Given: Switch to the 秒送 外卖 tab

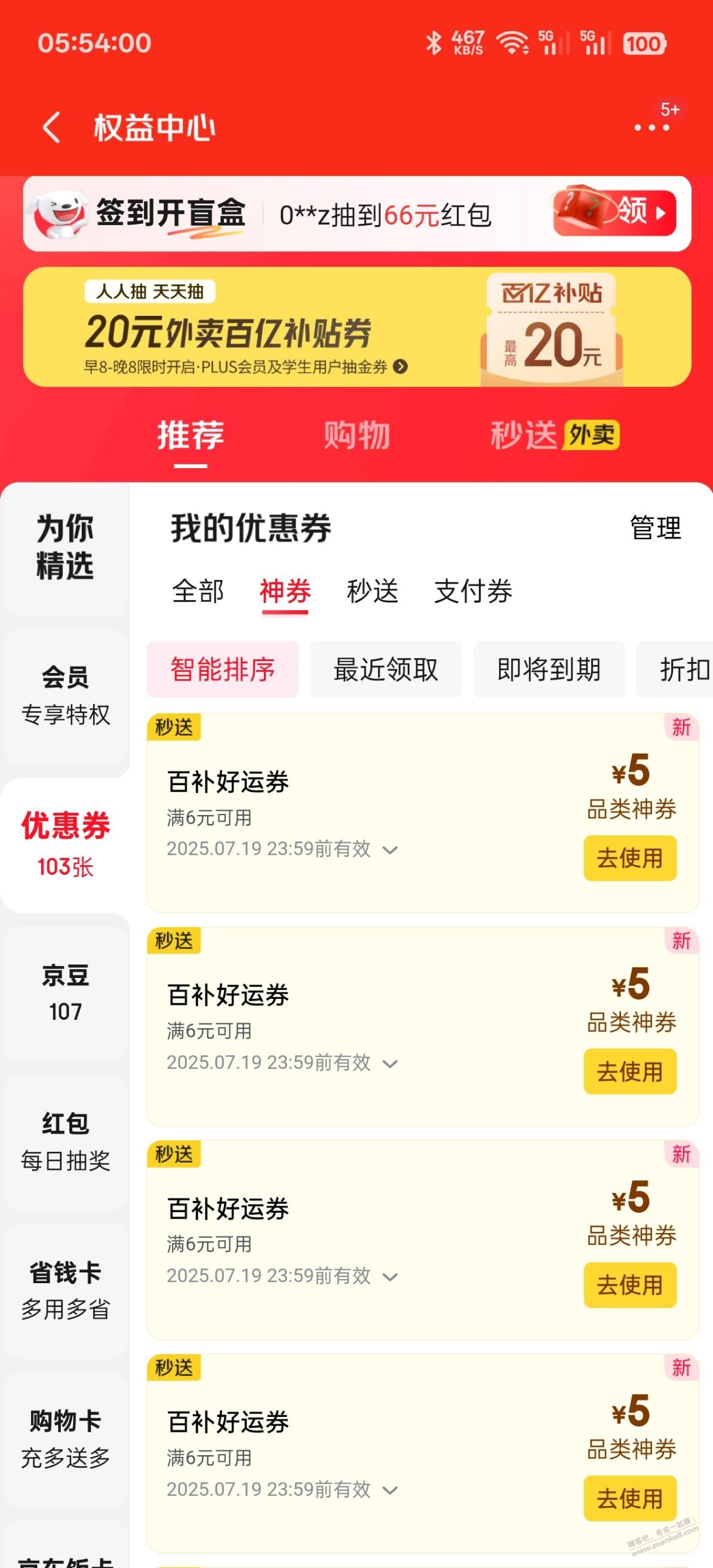Looking at the screenshot, I should (x=554, y=436).
